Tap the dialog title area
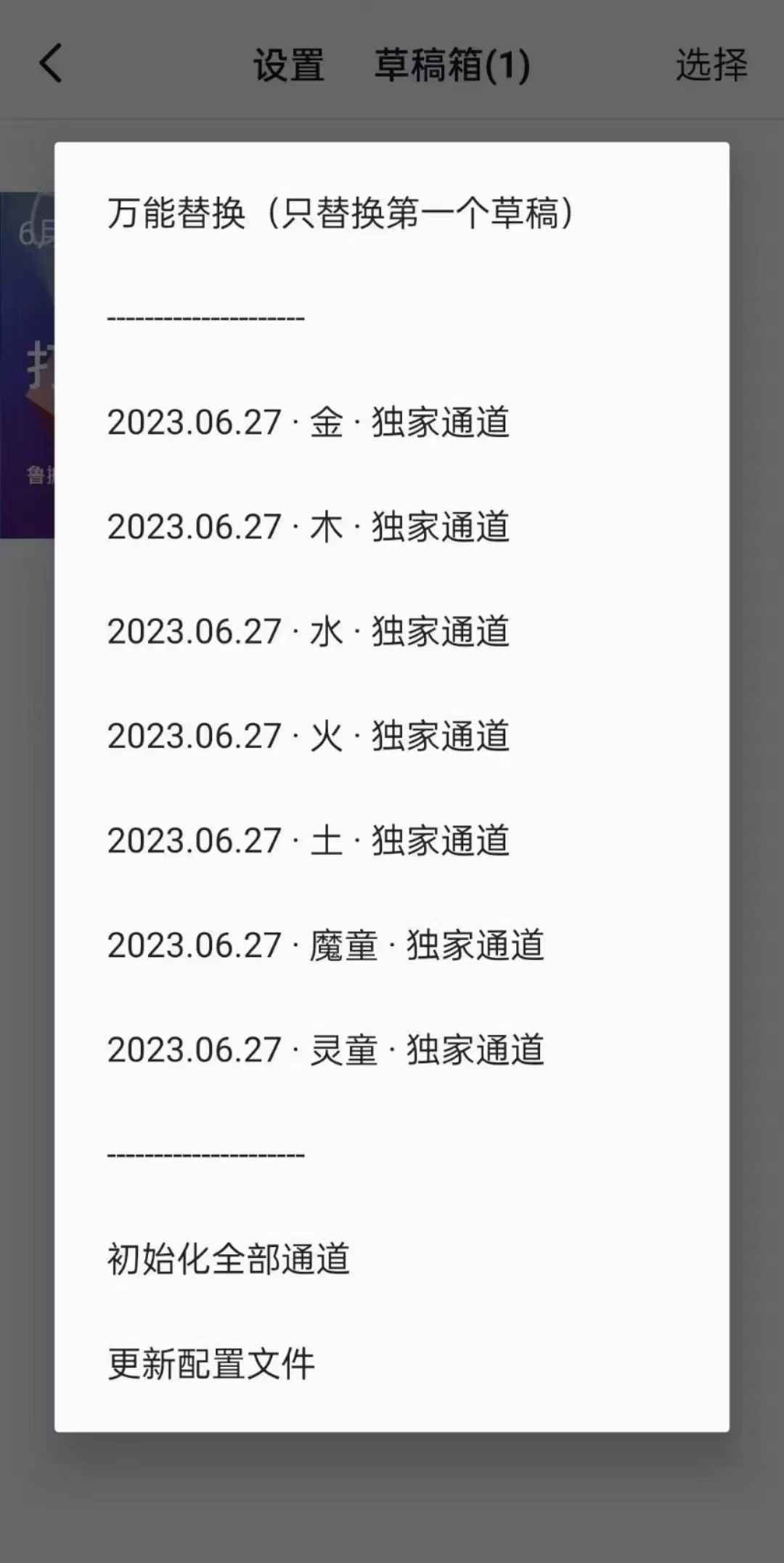 tap(340, 212)
